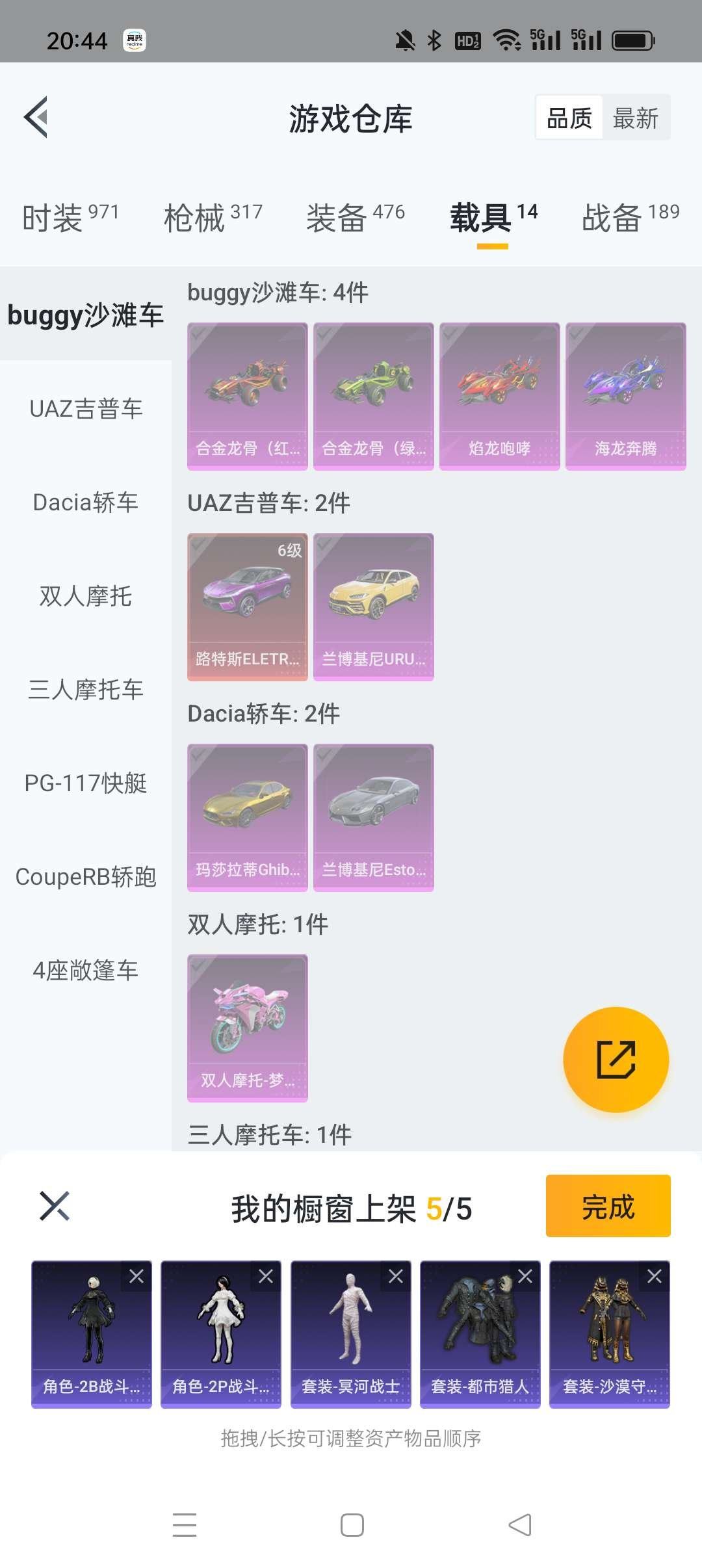The height and width of the screenshot is (1568, 702).
Task: Expand the UAZ吉普车 category in sidebar
Action: (x=84, y=410)
